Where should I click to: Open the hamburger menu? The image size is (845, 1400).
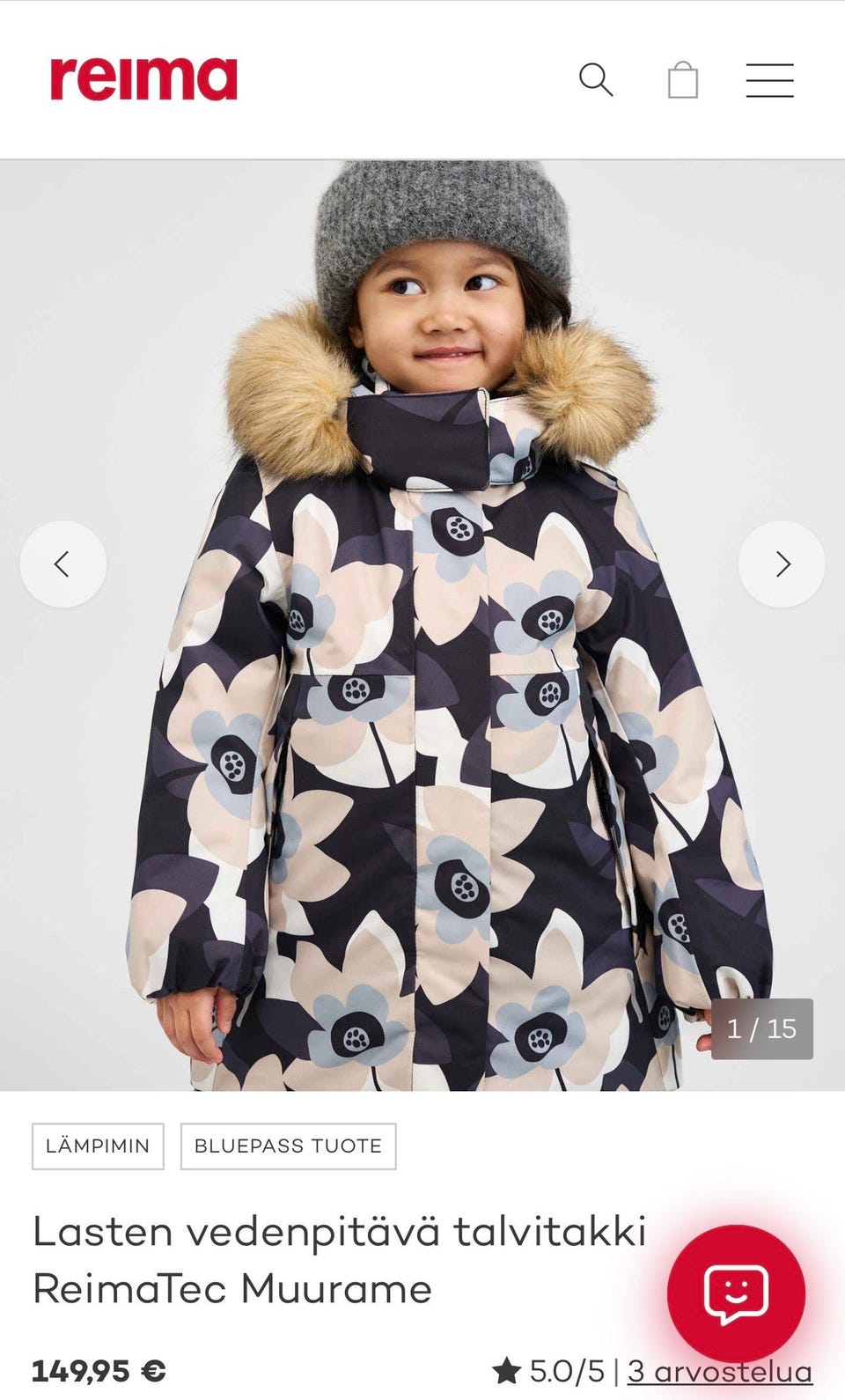point(770,80)
